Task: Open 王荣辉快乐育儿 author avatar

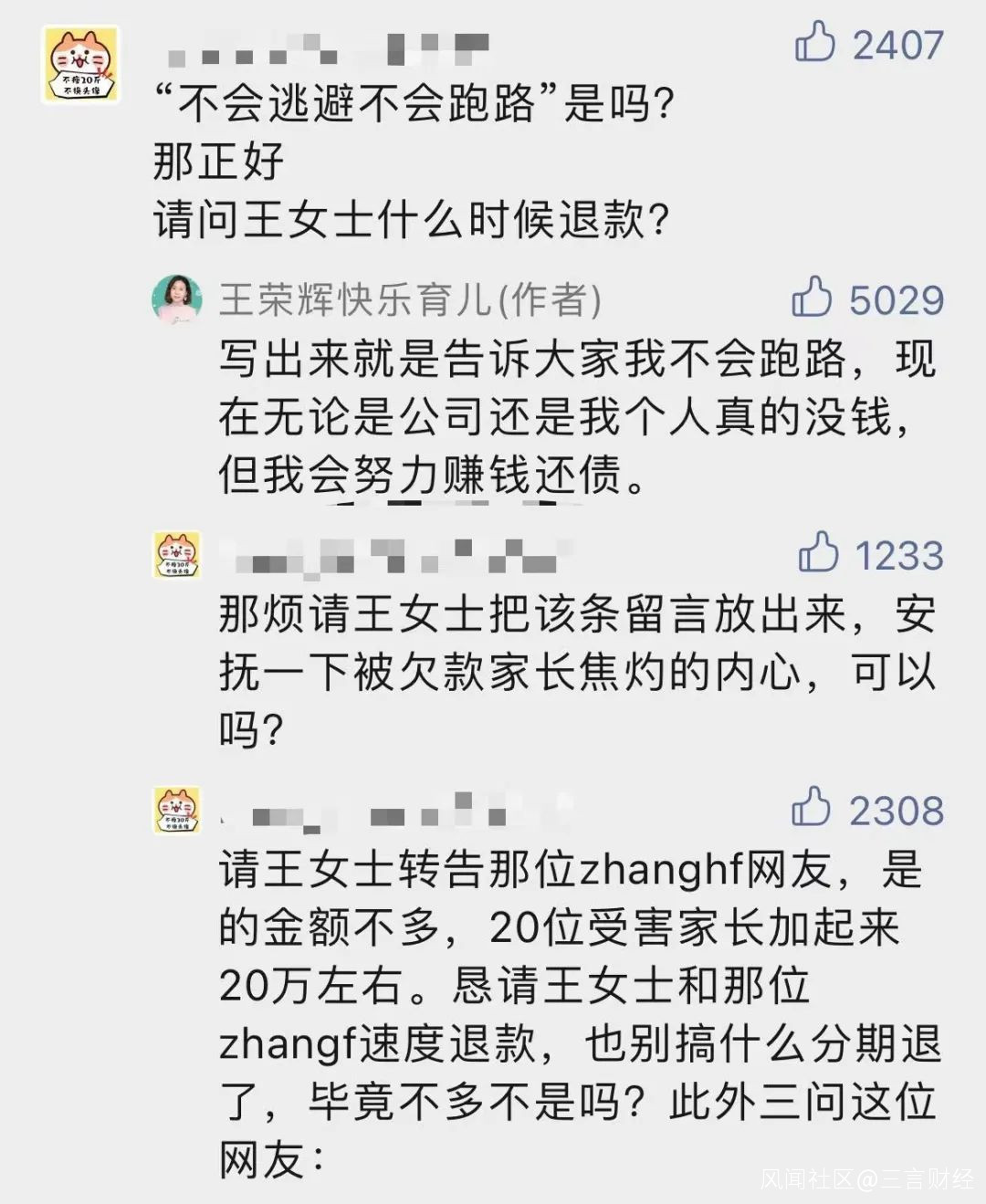Action: 176,298
